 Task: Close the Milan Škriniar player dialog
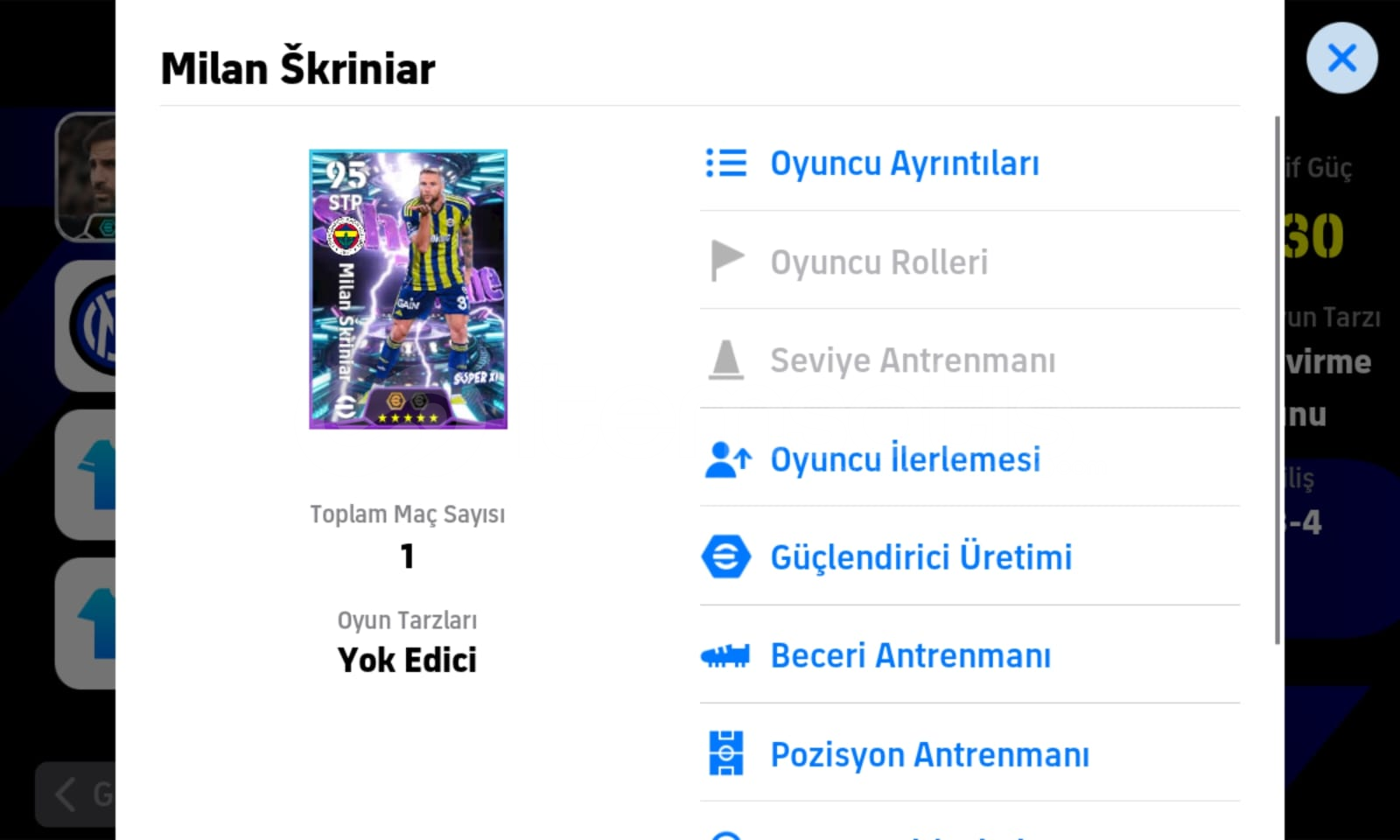click(1341, 59)
